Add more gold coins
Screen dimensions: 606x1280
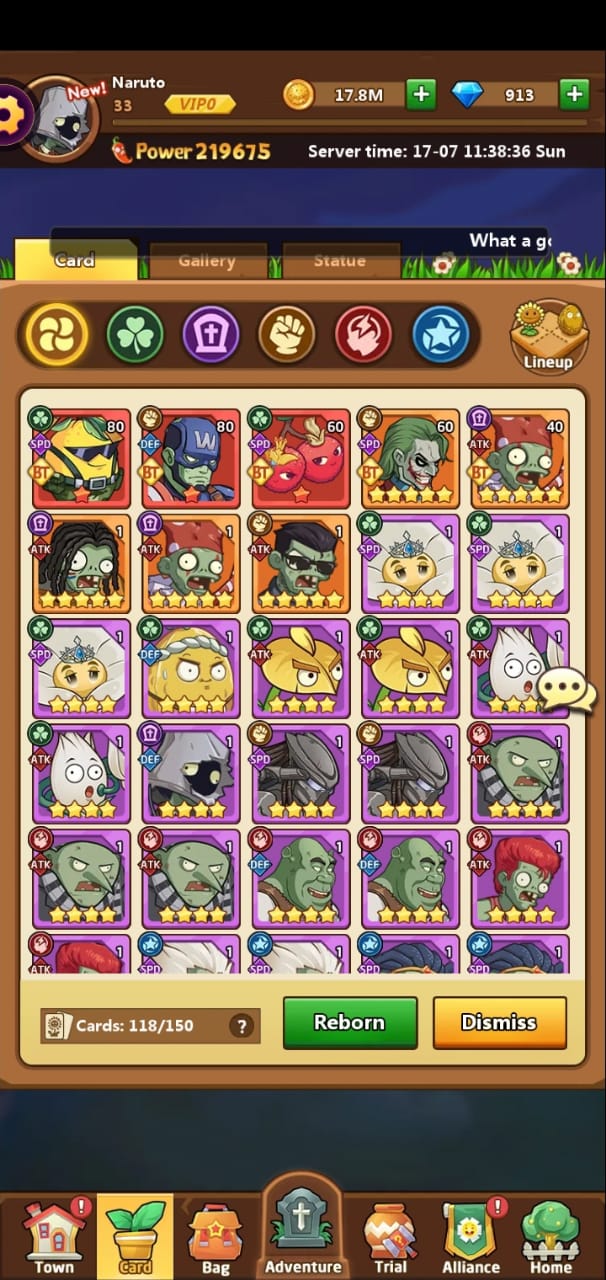(x=421, y=95)
